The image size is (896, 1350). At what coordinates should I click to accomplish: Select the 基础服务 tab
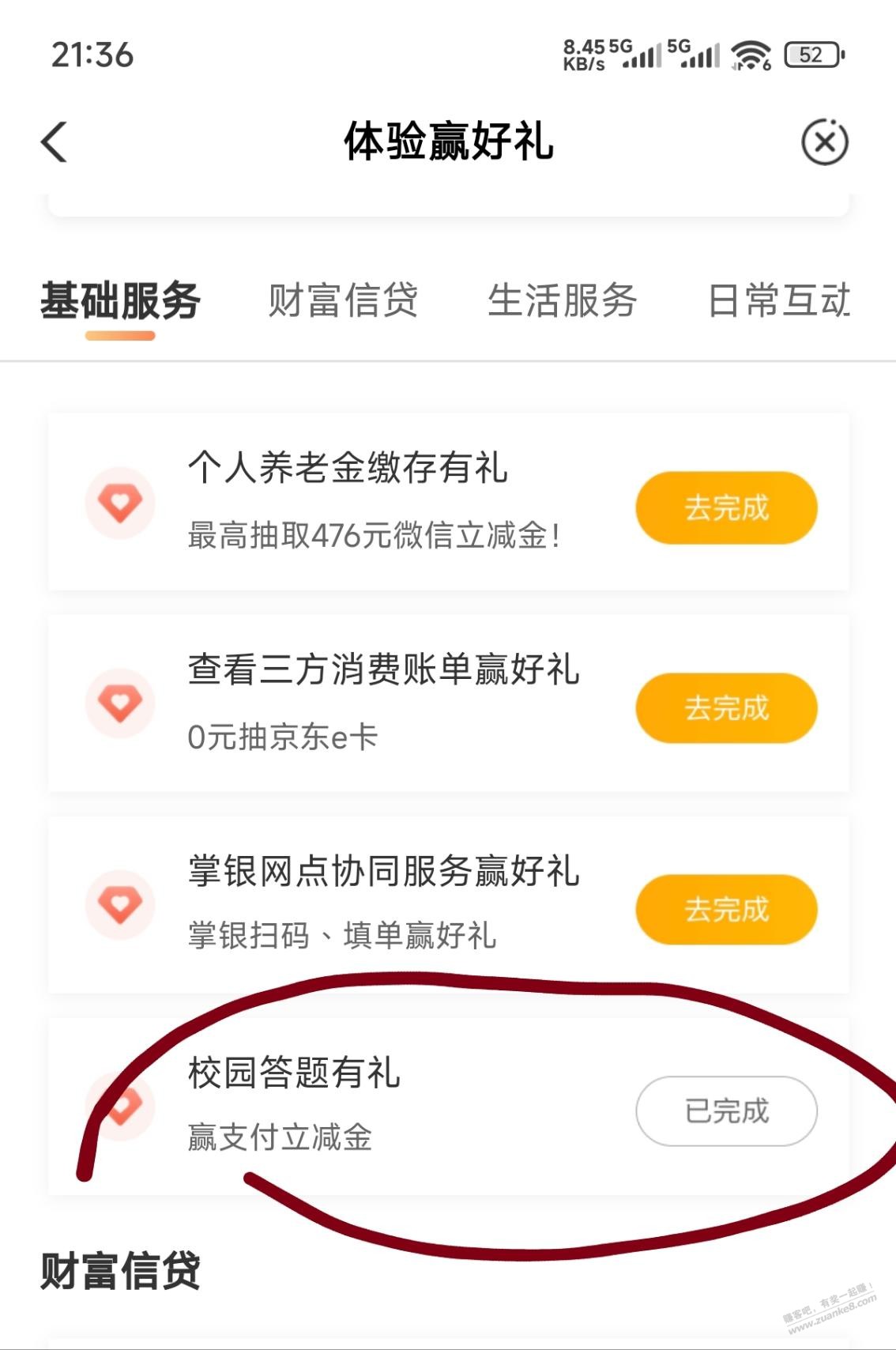(x=120, y=301)
